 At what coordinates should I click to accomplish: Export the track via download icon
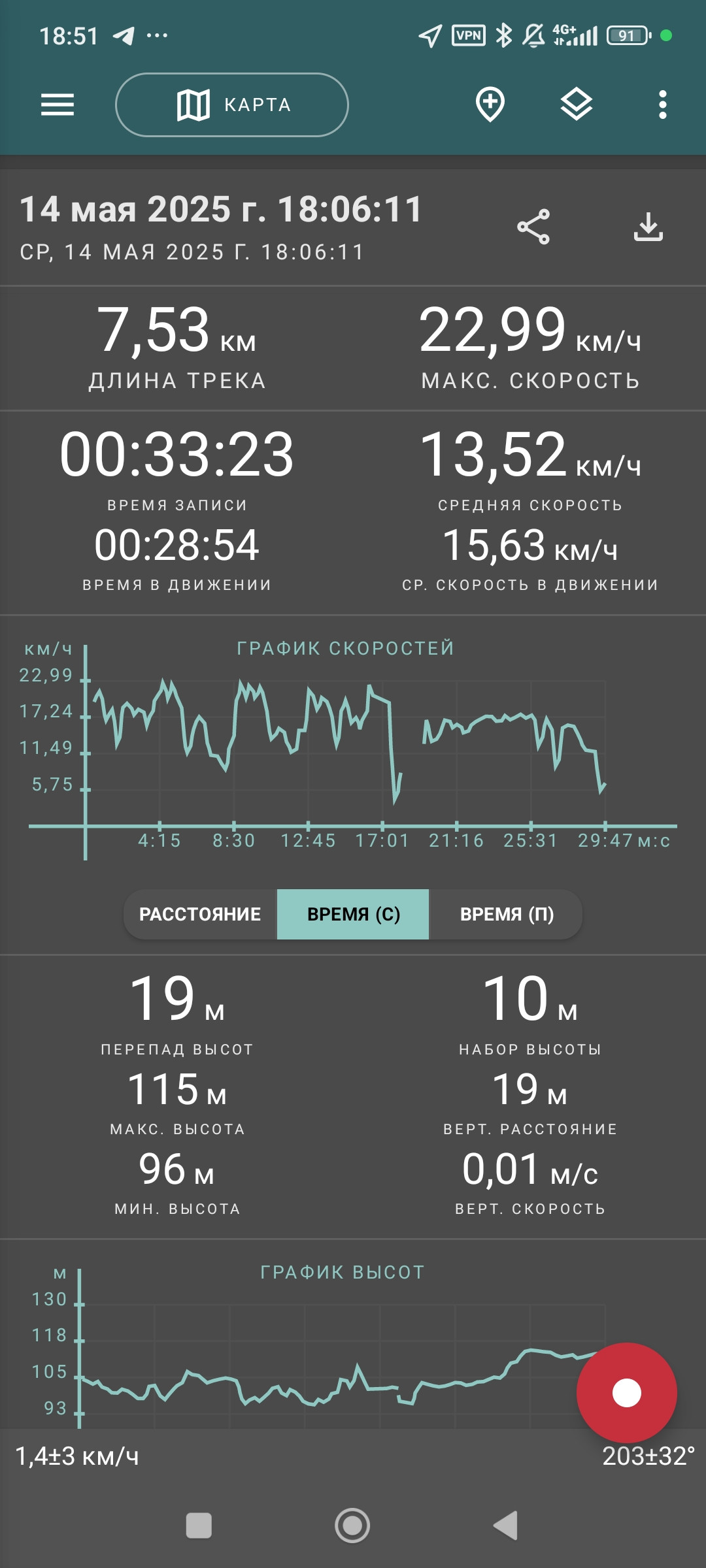click(648, 227)
